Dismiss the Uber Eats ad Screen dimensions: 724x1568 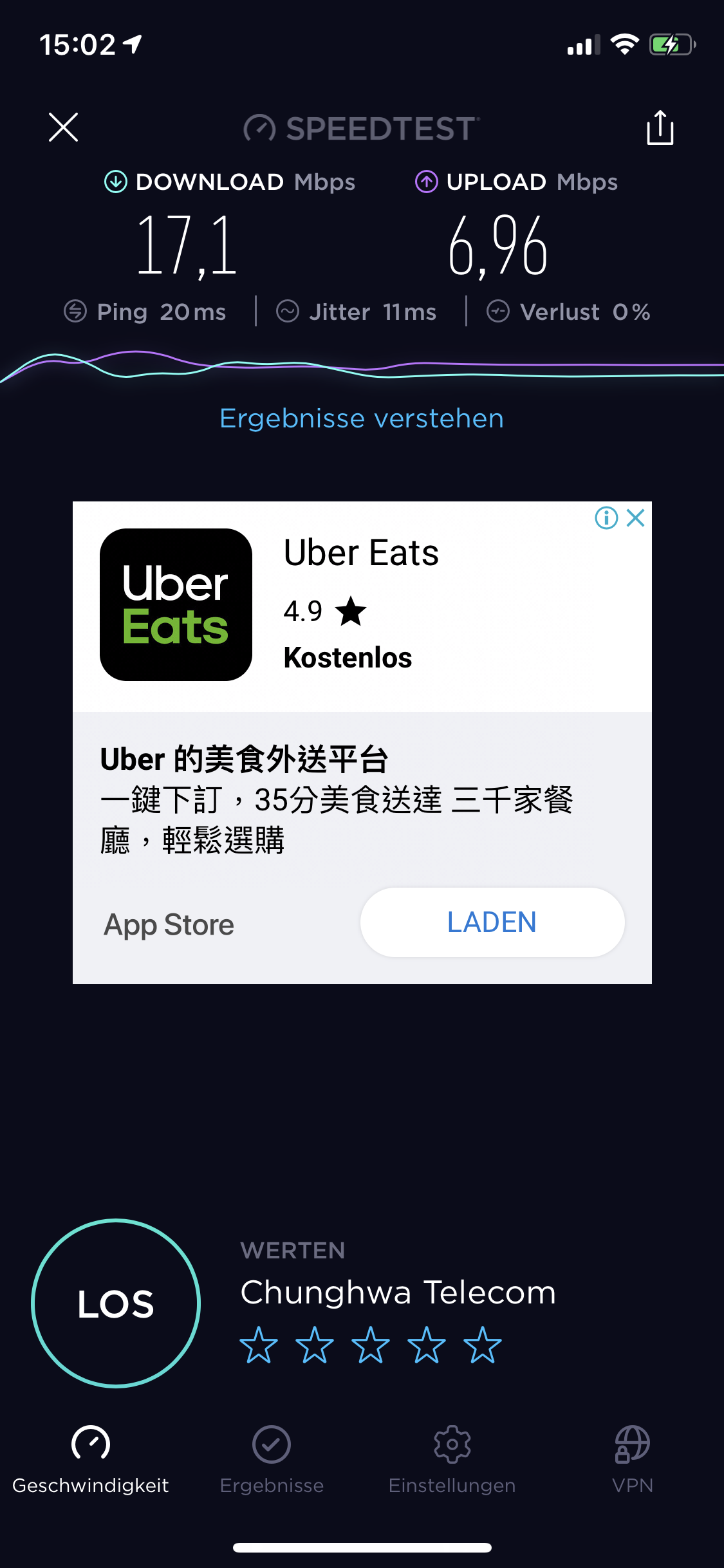(636, 518)
